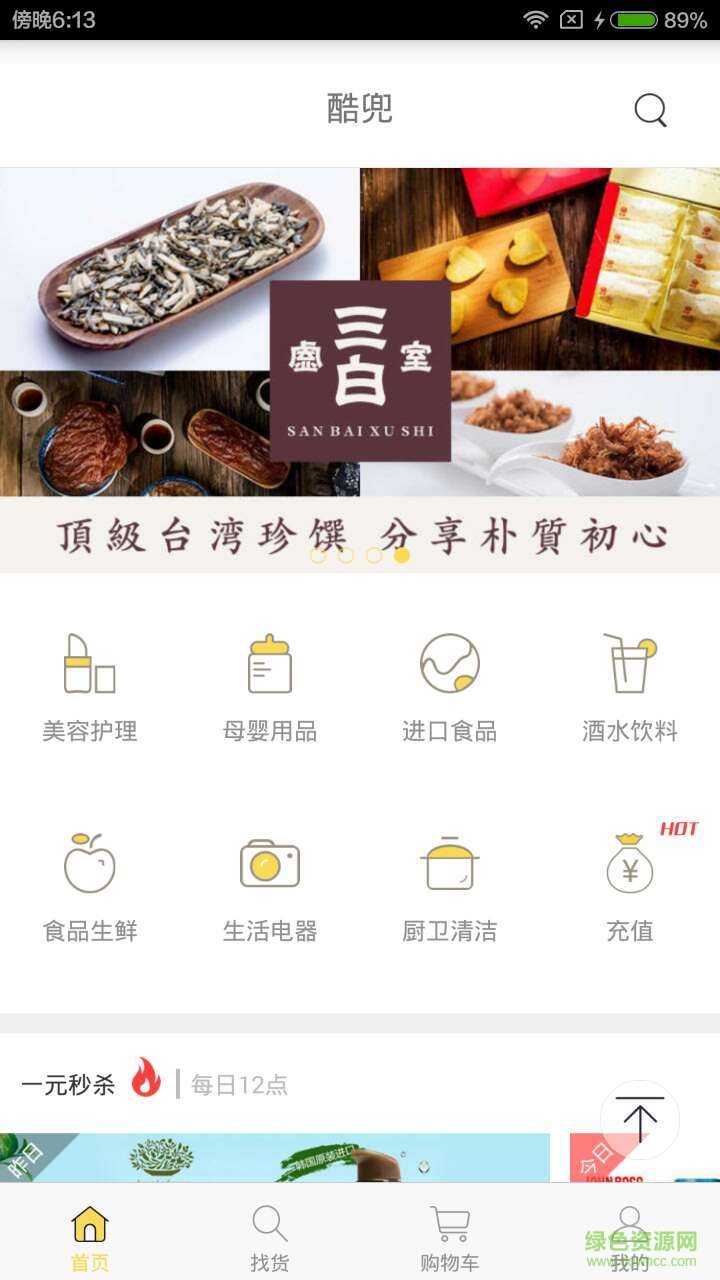Viewport: 720px width, 1280px height.
Task: Tap the 生活电器 camera icon
Action: [269, 862]
